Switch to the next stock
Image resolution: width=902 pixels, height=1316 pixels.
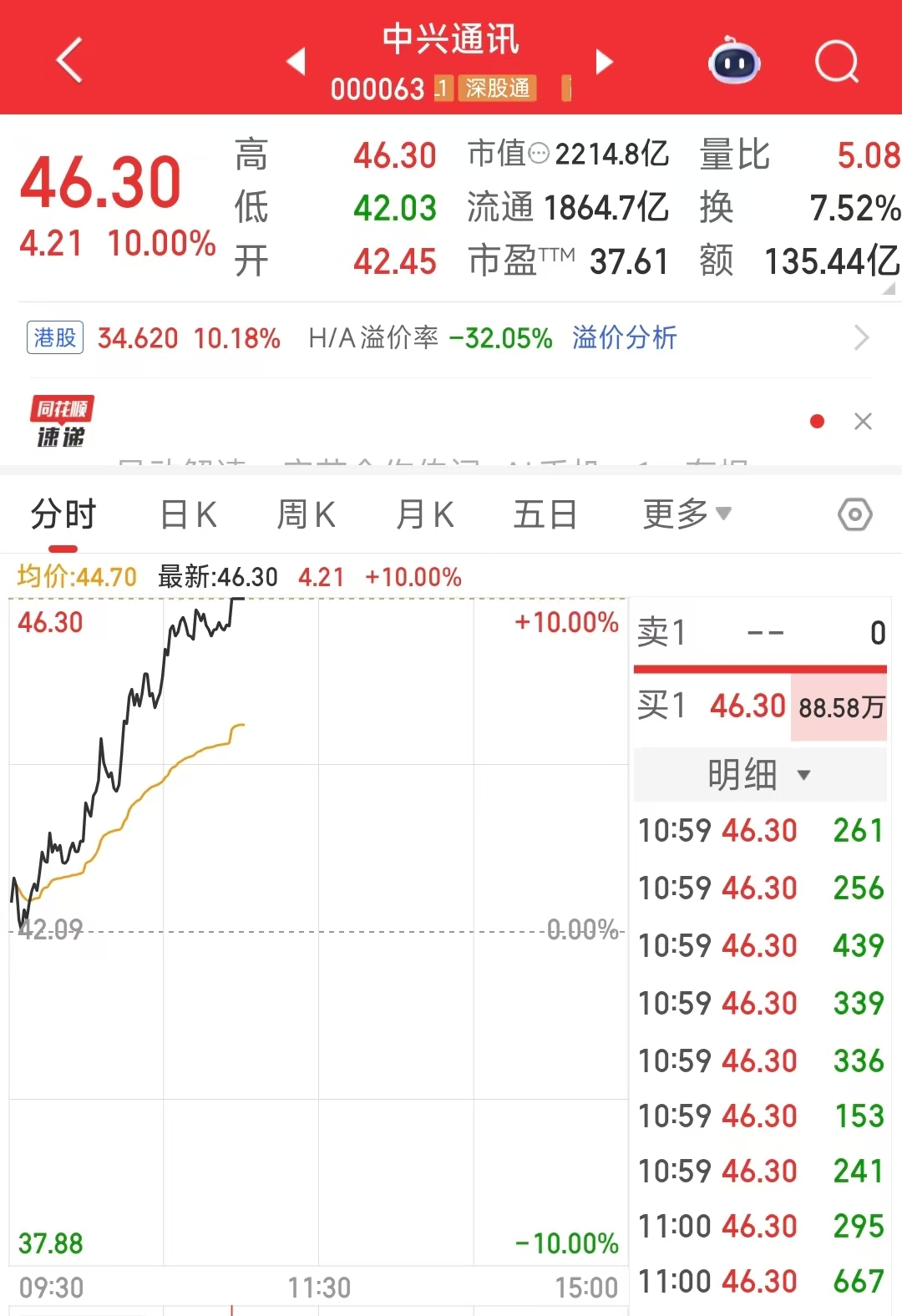[604, 61]
